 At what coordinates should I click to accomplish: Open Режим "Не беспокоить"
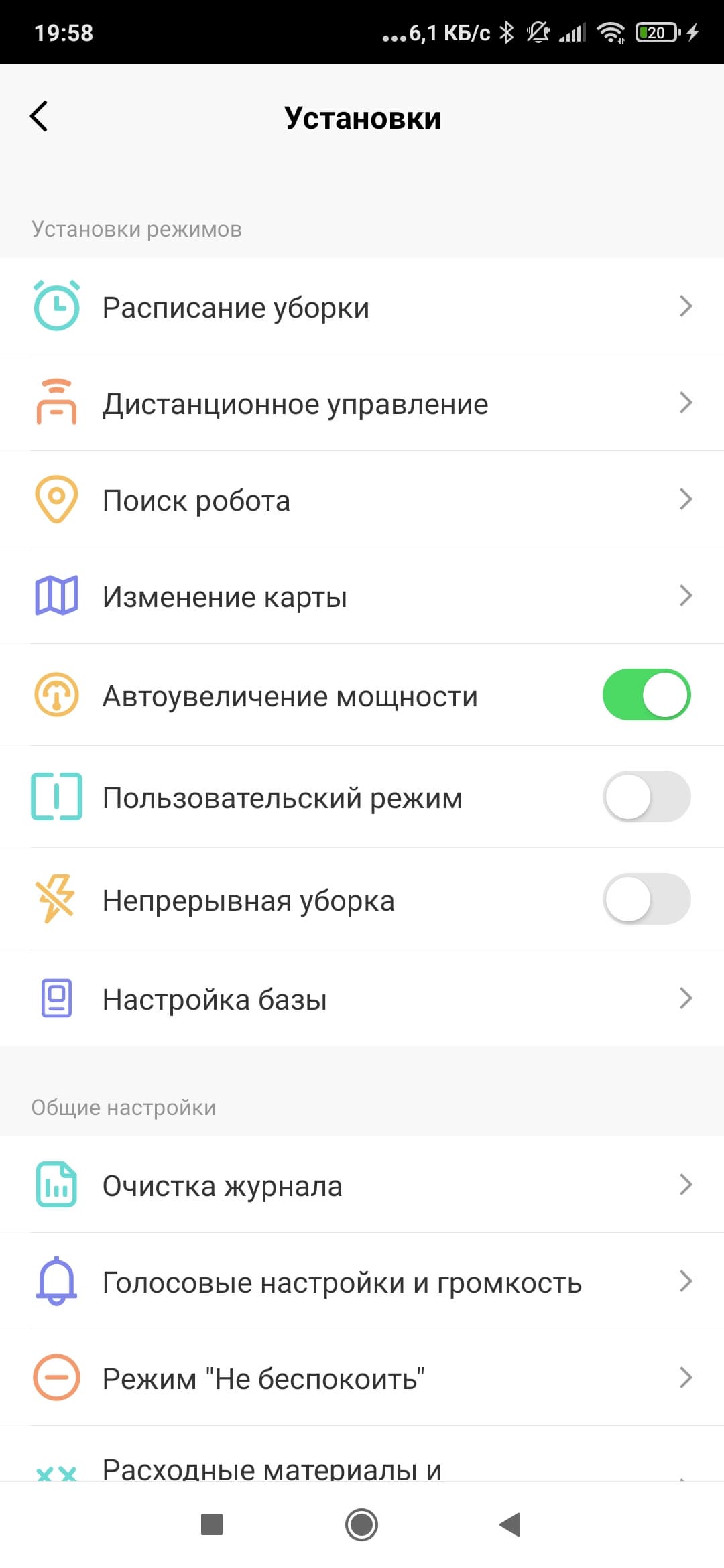click(x=362, y=1378)
